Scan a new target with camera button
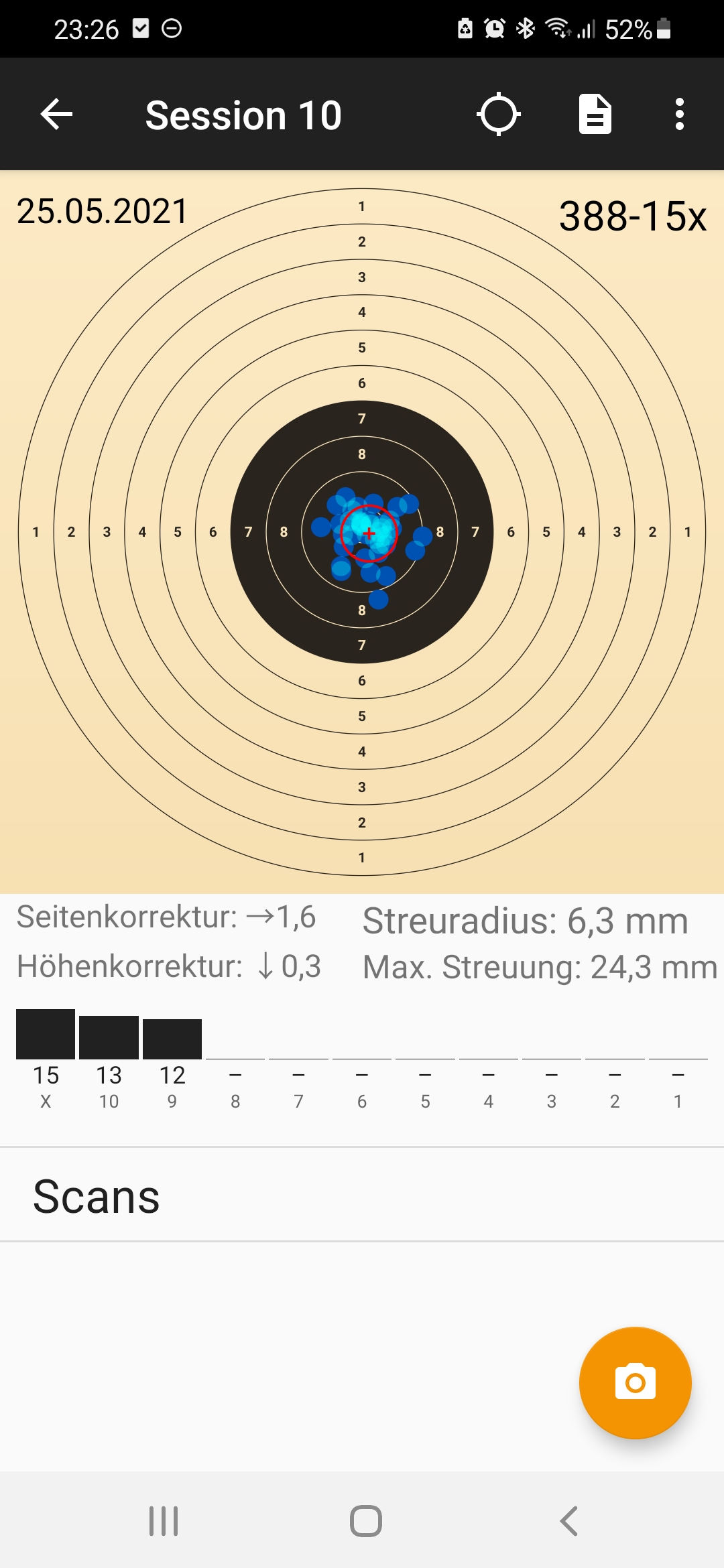Screen dimensions: 724x1568 pos(635,1382)
